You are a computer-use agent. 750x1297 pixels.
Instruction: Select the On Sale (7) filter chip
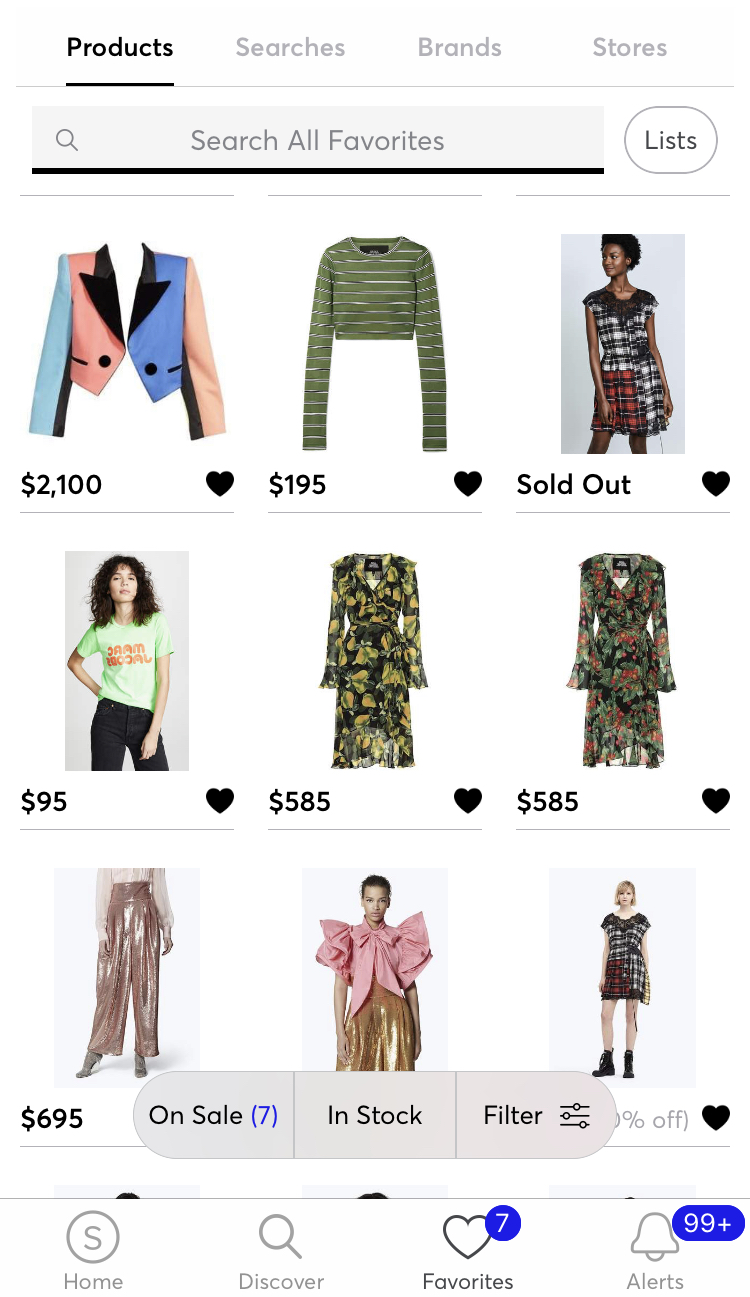pyautogui.click(x=214, y=1115)
